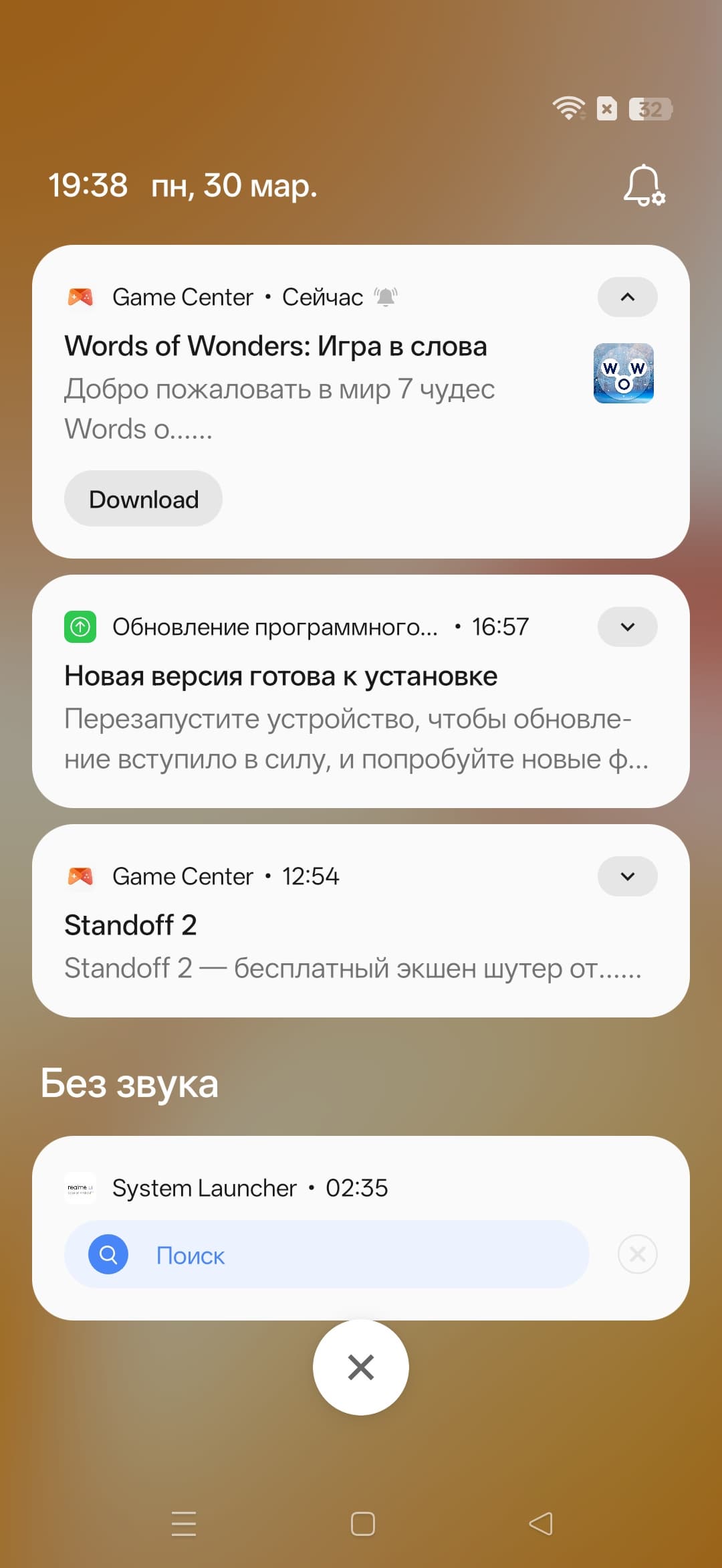Expand the software update notification

(x=627, y=627)
